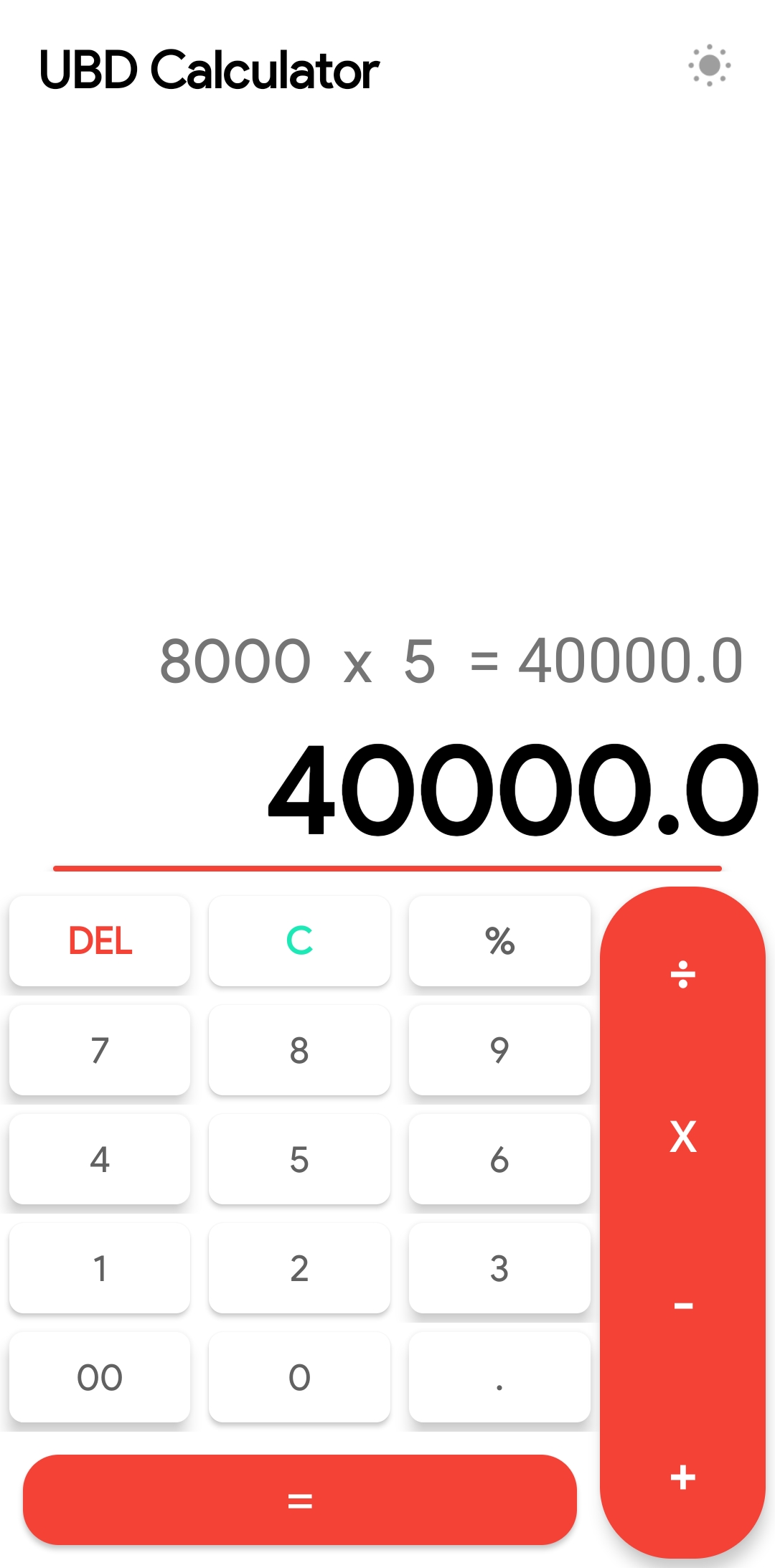Screen dimensions: 775x1568
Task: Enter digit 8
Action: [x=299, y=1050]
